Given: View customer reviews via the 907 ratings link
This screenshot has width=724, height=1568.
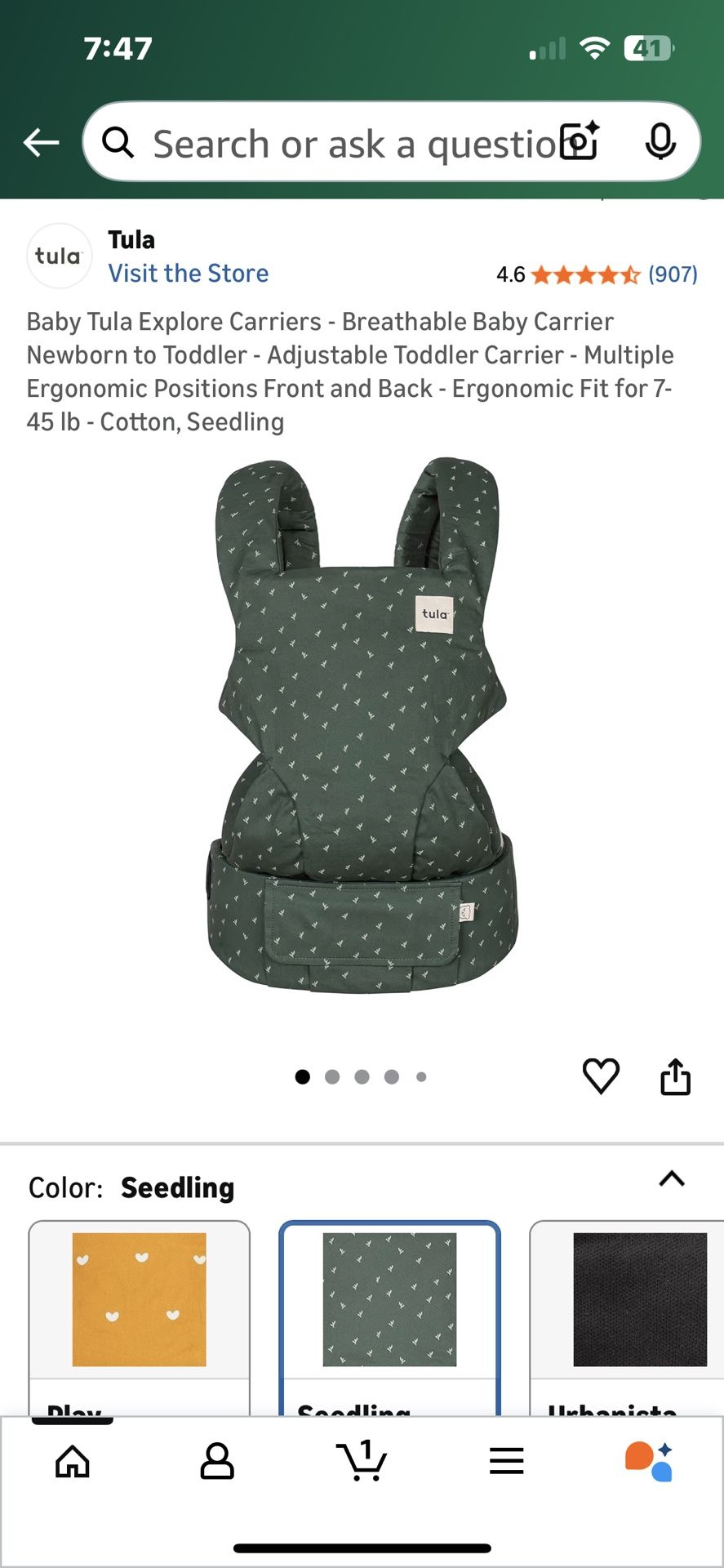Looking at the screenshot, I should click(x=673, y=275).
